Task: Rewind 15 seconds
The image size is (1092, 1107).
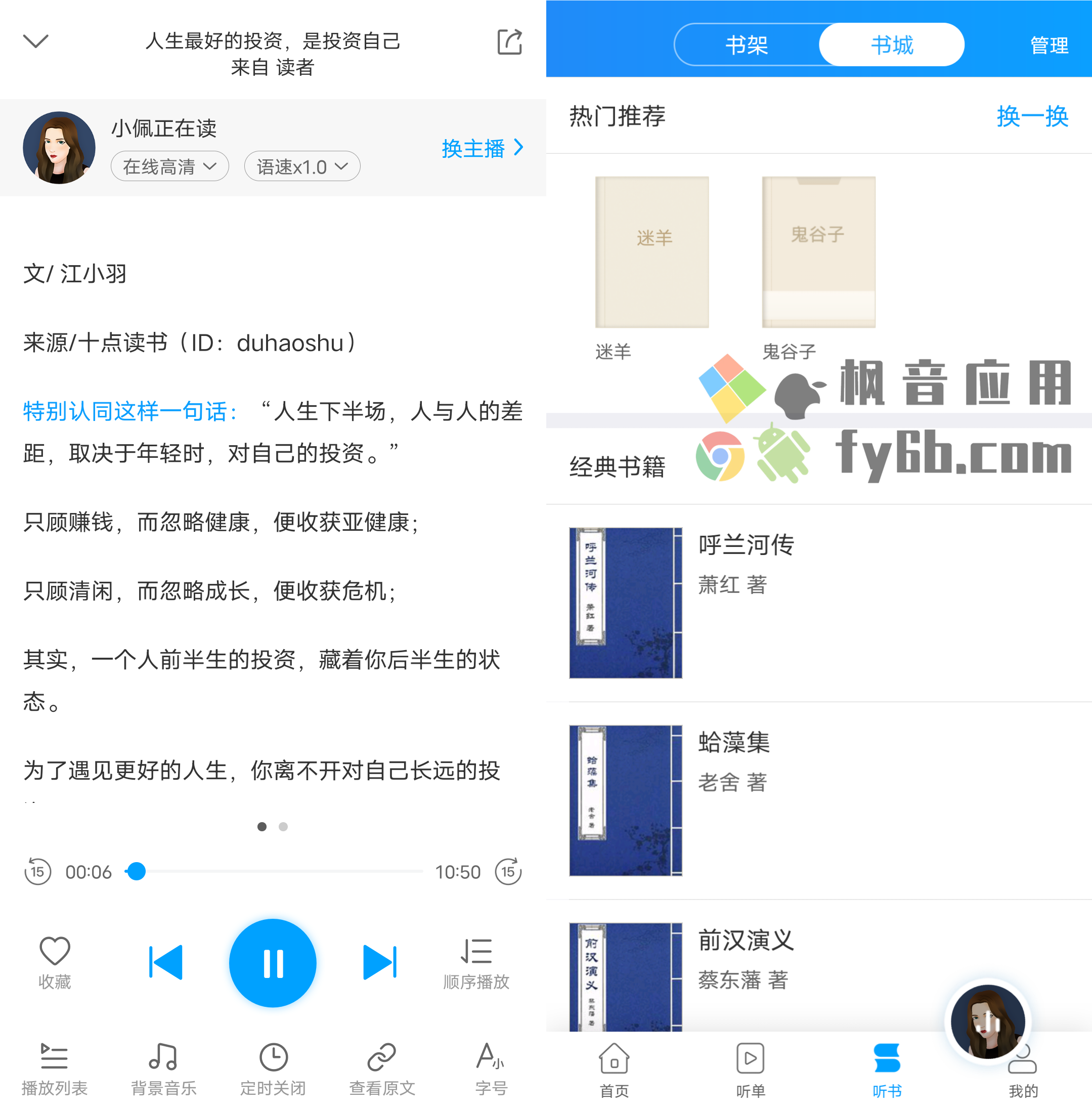Action: (38, 872)
